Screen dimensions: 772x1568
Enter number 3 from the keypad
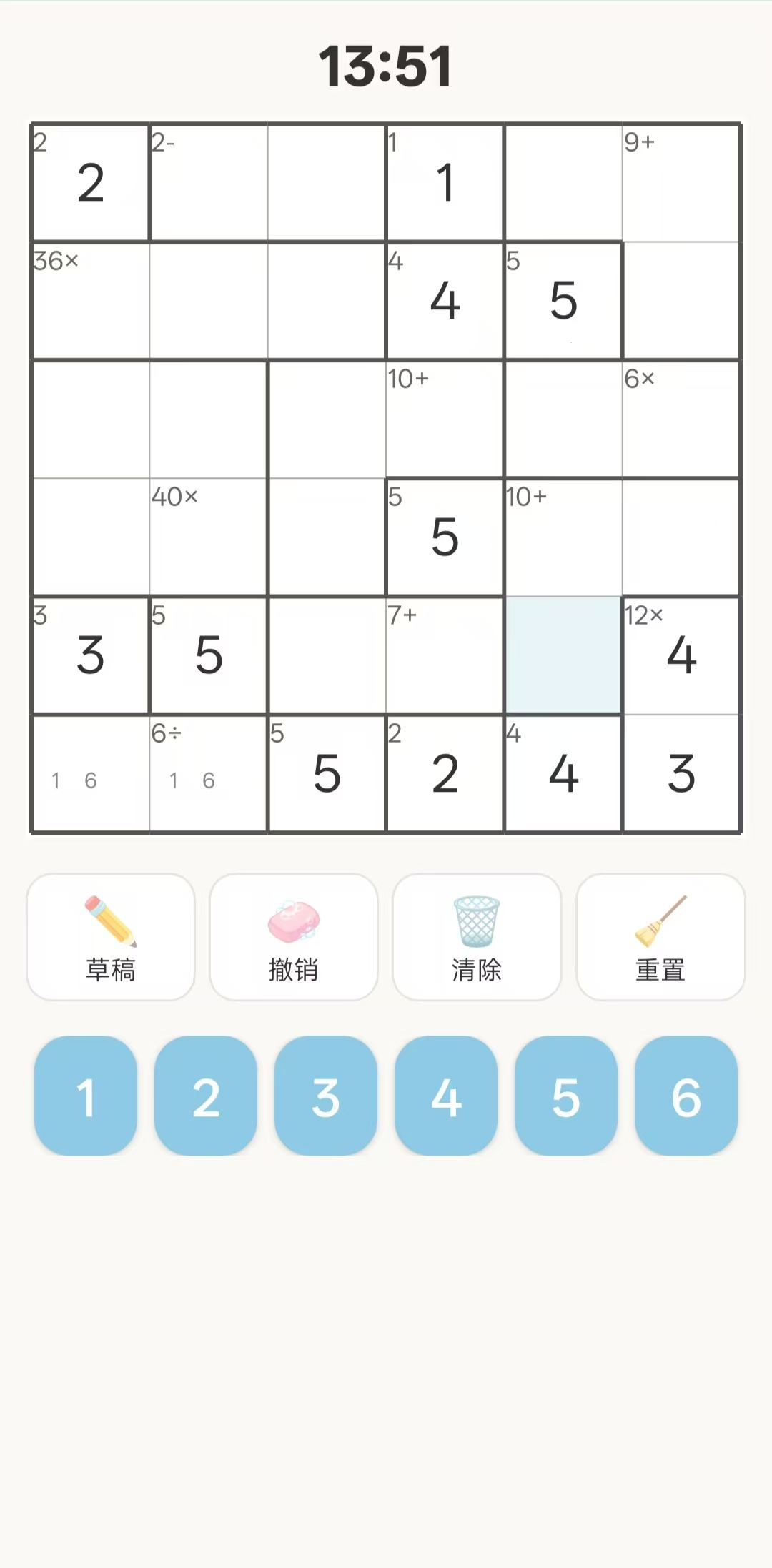(326, 1096)
